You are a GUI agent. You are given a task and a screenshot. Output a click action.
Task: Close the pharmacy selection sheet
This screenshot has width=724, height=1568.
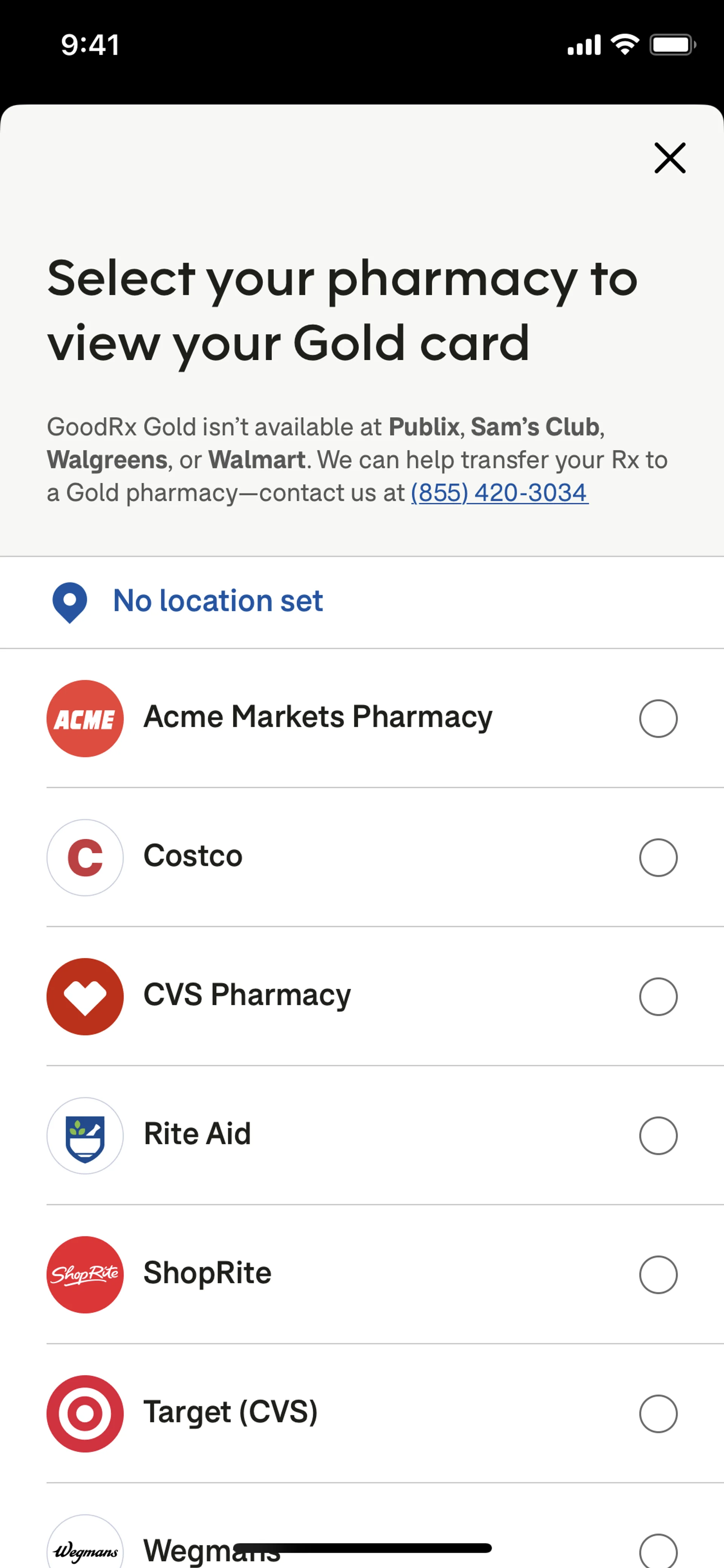pyautogui.click(x=669, y=158)
